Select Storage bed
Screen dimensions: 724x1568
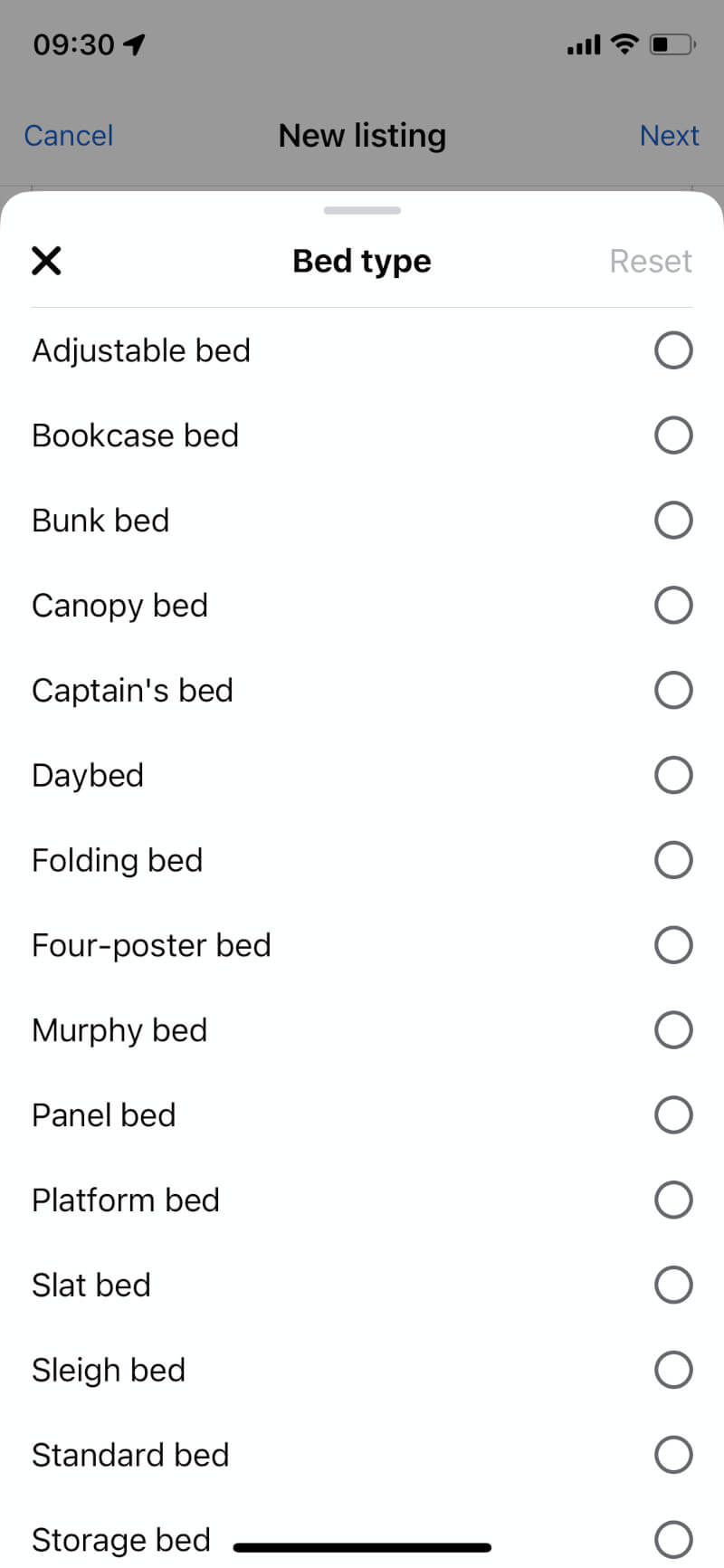672,1539
